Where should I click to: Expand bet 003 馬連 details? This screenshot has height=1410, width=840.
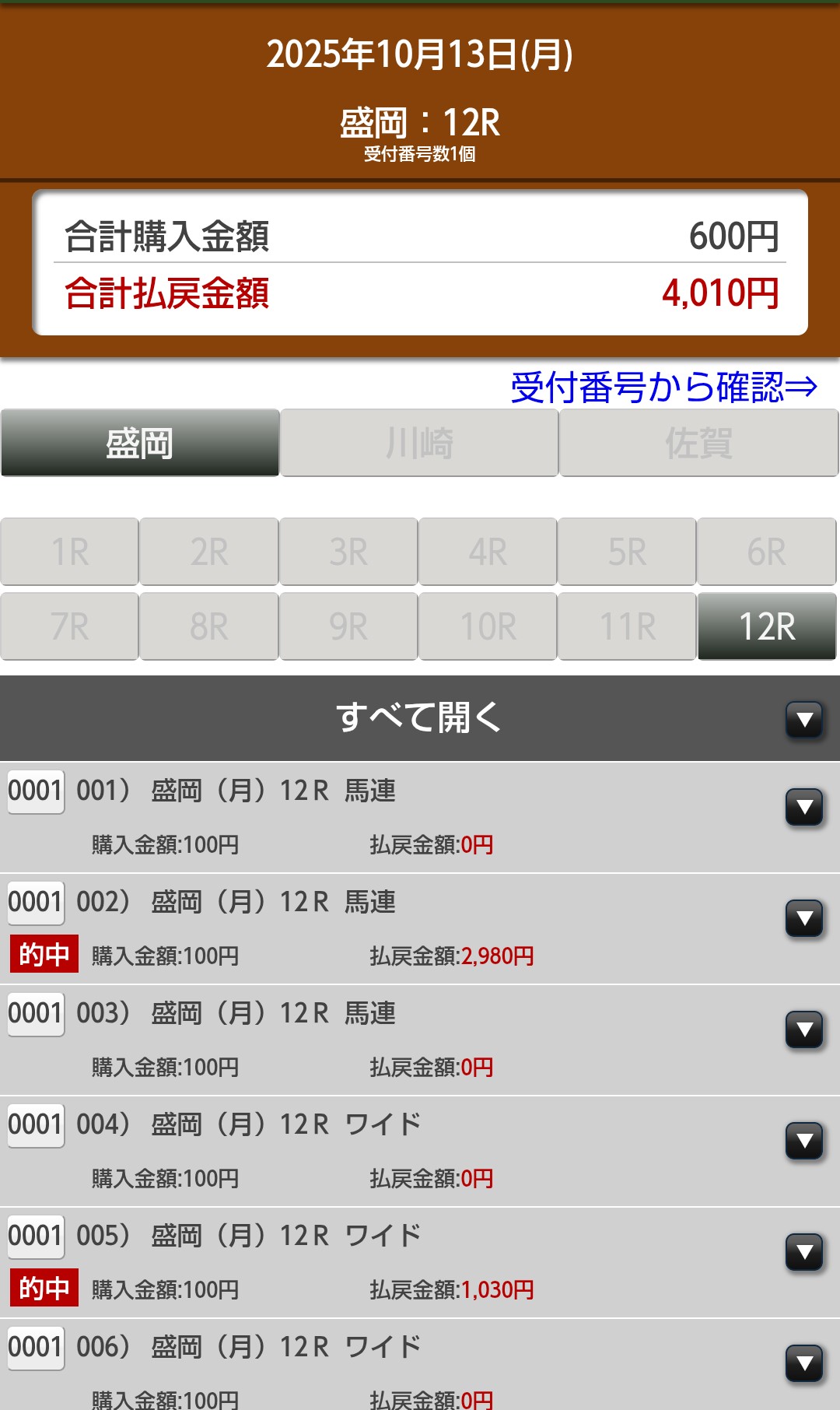(x=804, y=1029)
